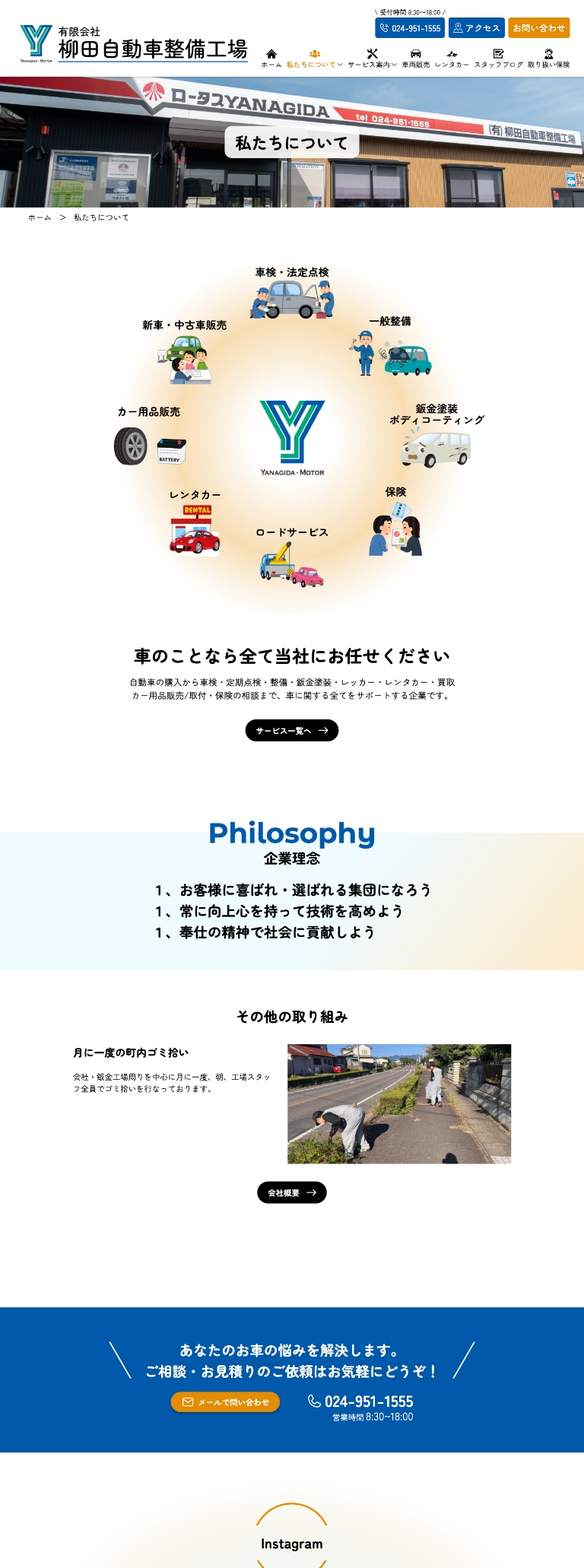
Task: Open サービス一覧へ button
Action: 292,730
